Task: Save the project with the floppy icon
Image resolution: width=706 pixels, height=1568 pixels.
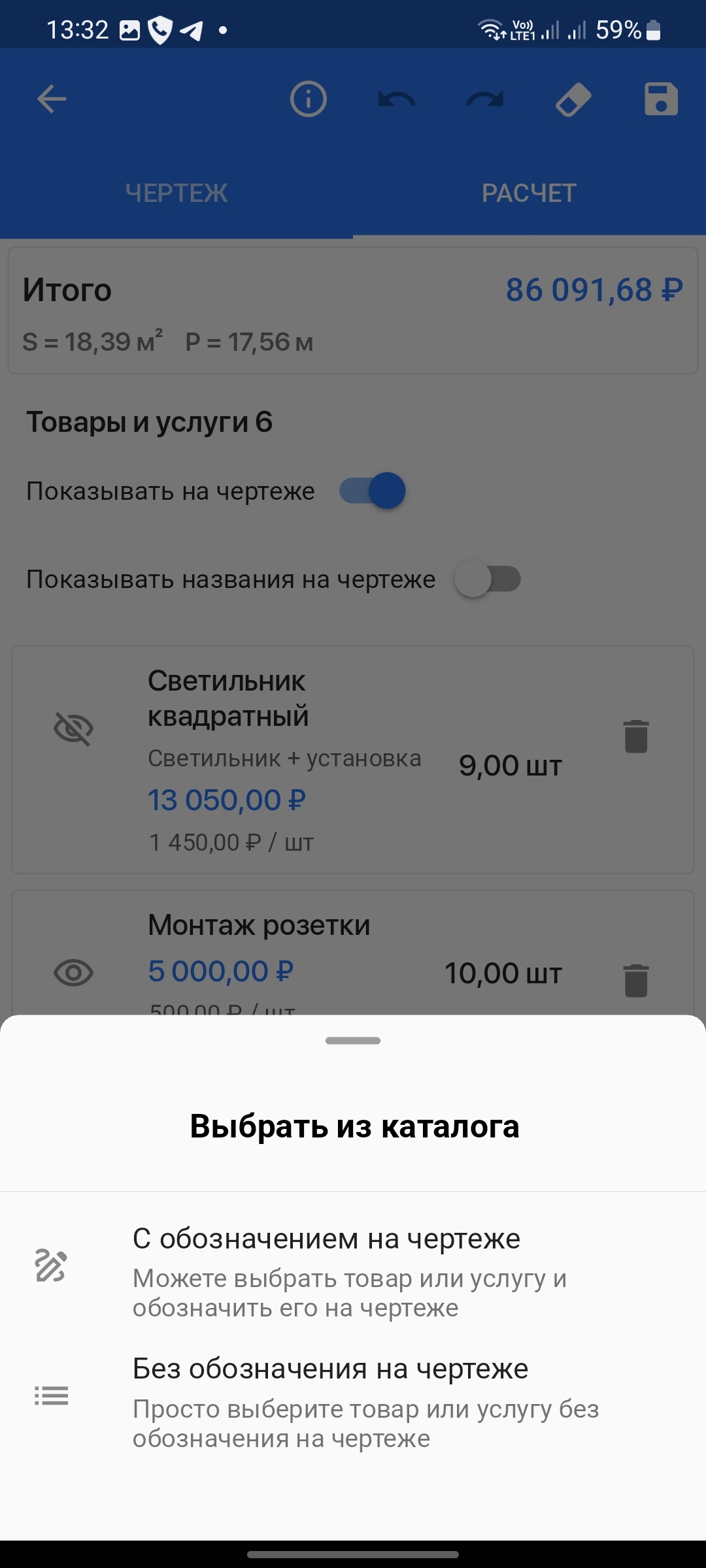Action: [661, 99]
